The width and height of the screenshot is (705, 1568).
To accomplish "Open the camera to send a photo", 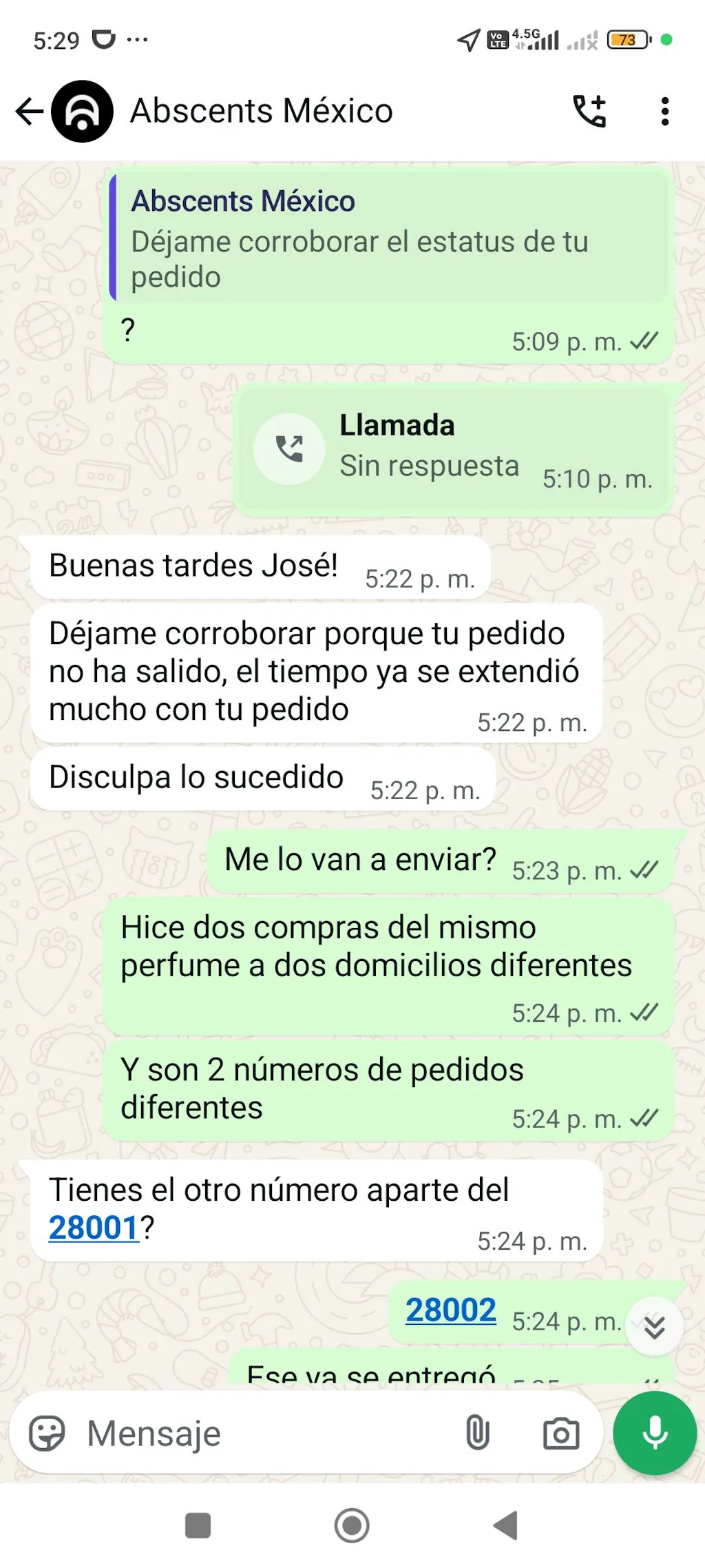I will 561,1434.
